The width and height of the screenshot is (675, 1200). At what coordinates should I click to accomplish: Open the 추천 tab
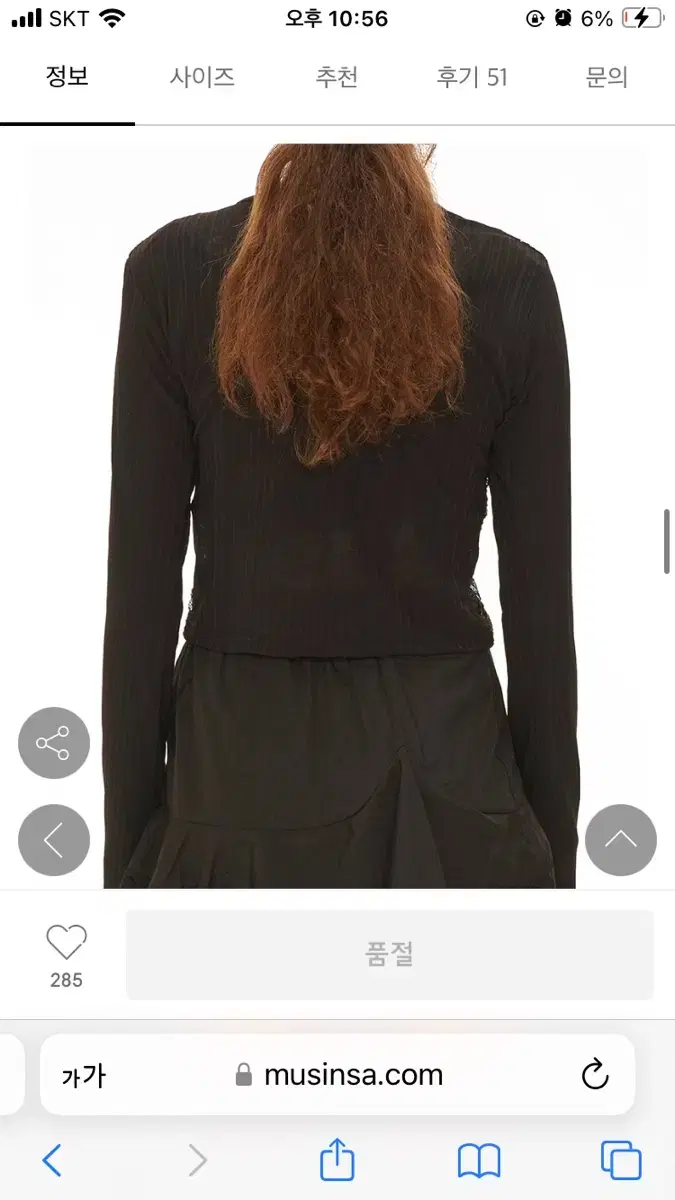click(x=337, y=78)
